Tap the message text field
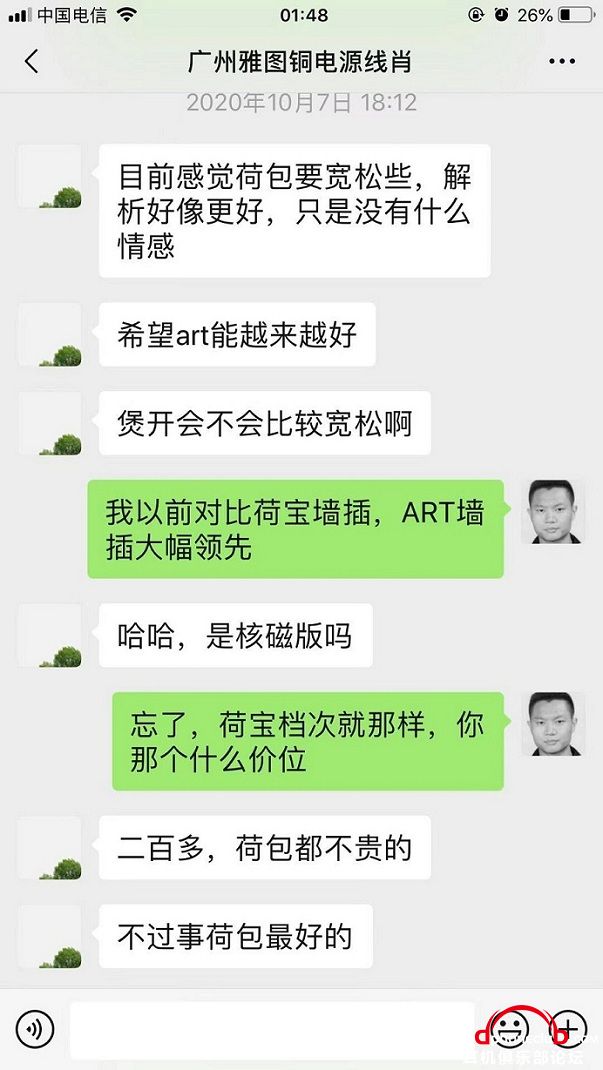Image resolution: width=603 pixels, height=1070 pixels. [x=272, y=1028]
